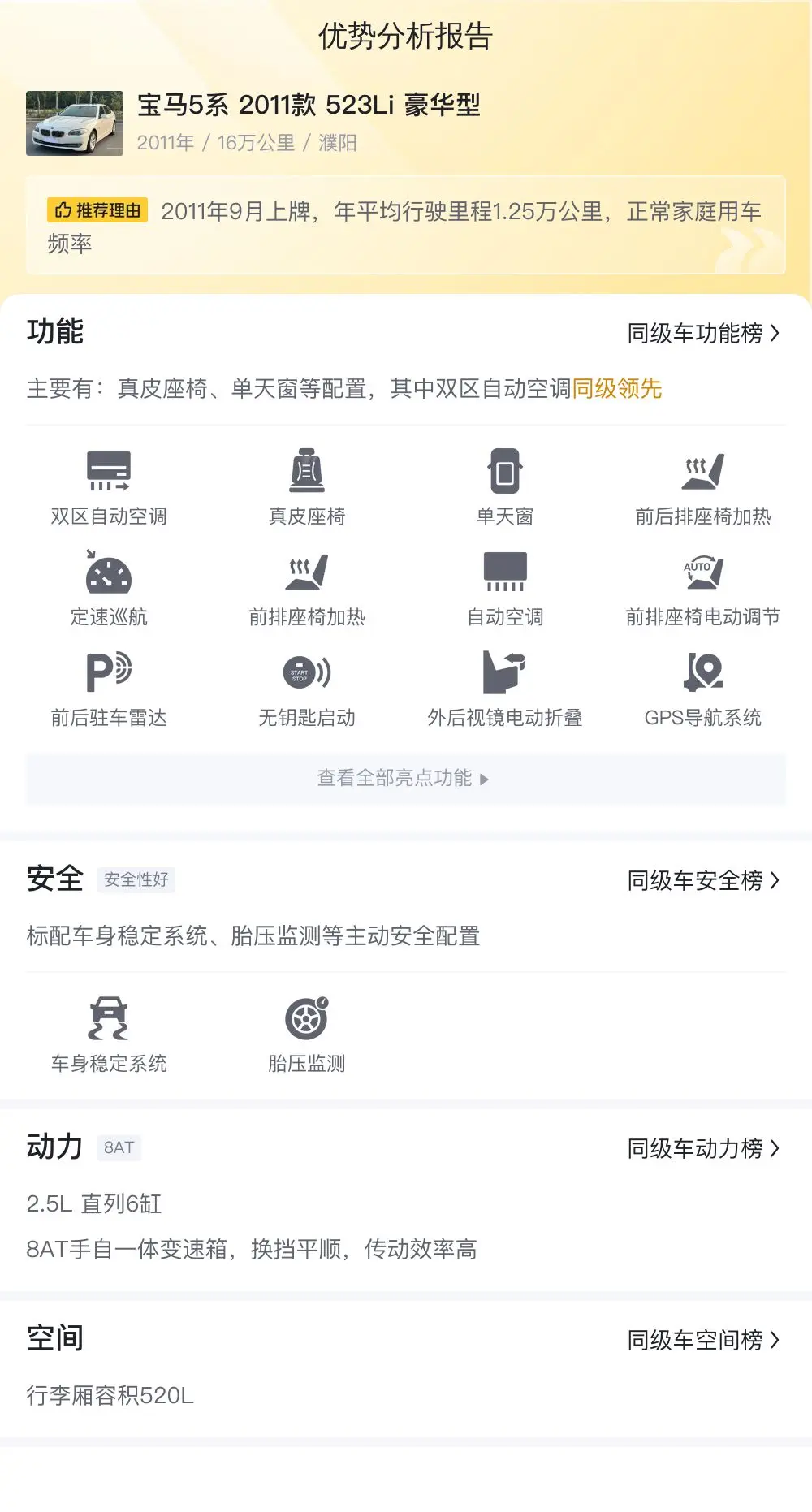Open the 同级车安全榜 ranking link

tap(702, 881)
